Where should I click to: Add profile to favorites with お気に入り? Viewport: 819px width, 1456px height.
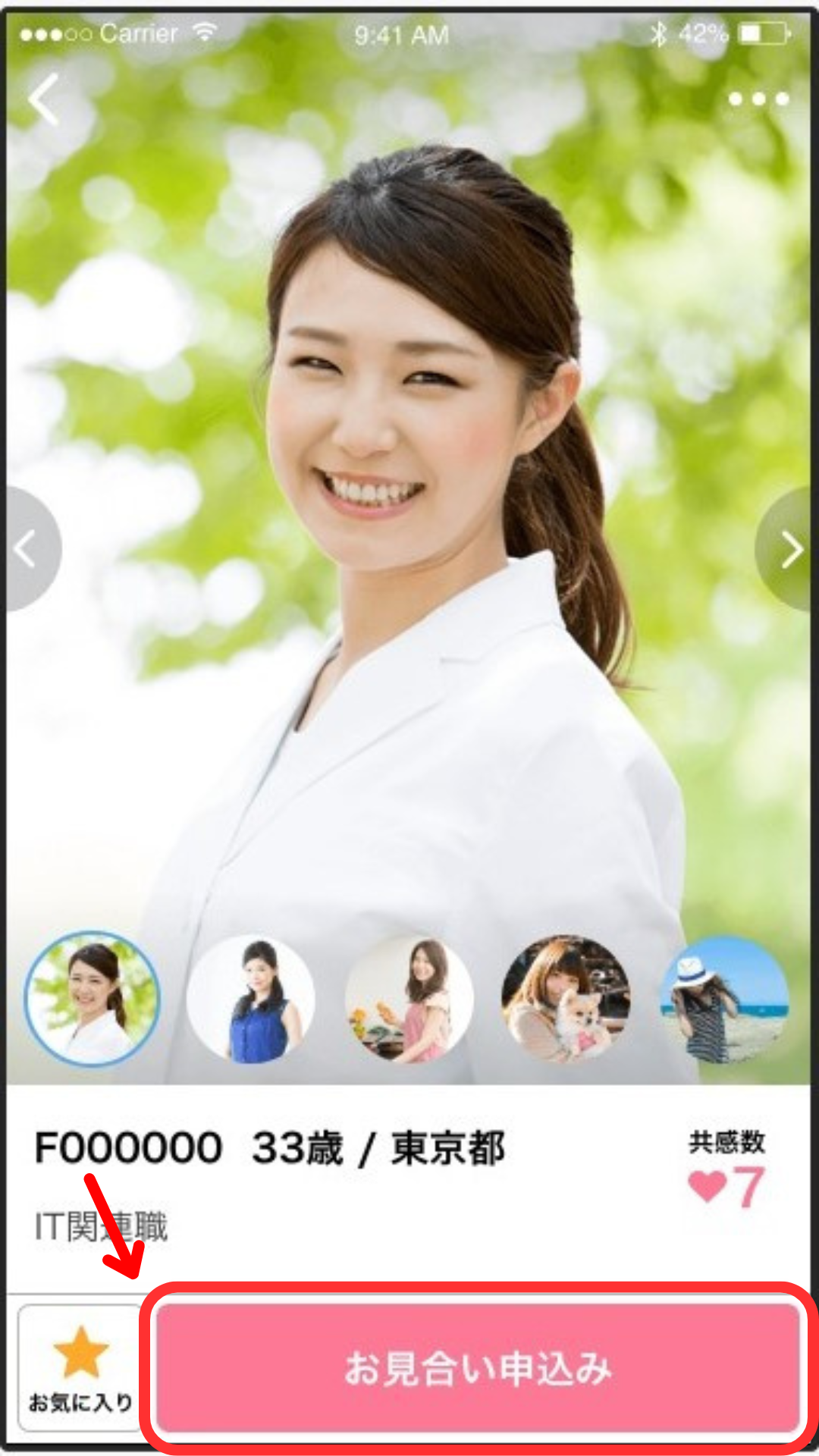pyautogui.click(x=80, y=1368)
